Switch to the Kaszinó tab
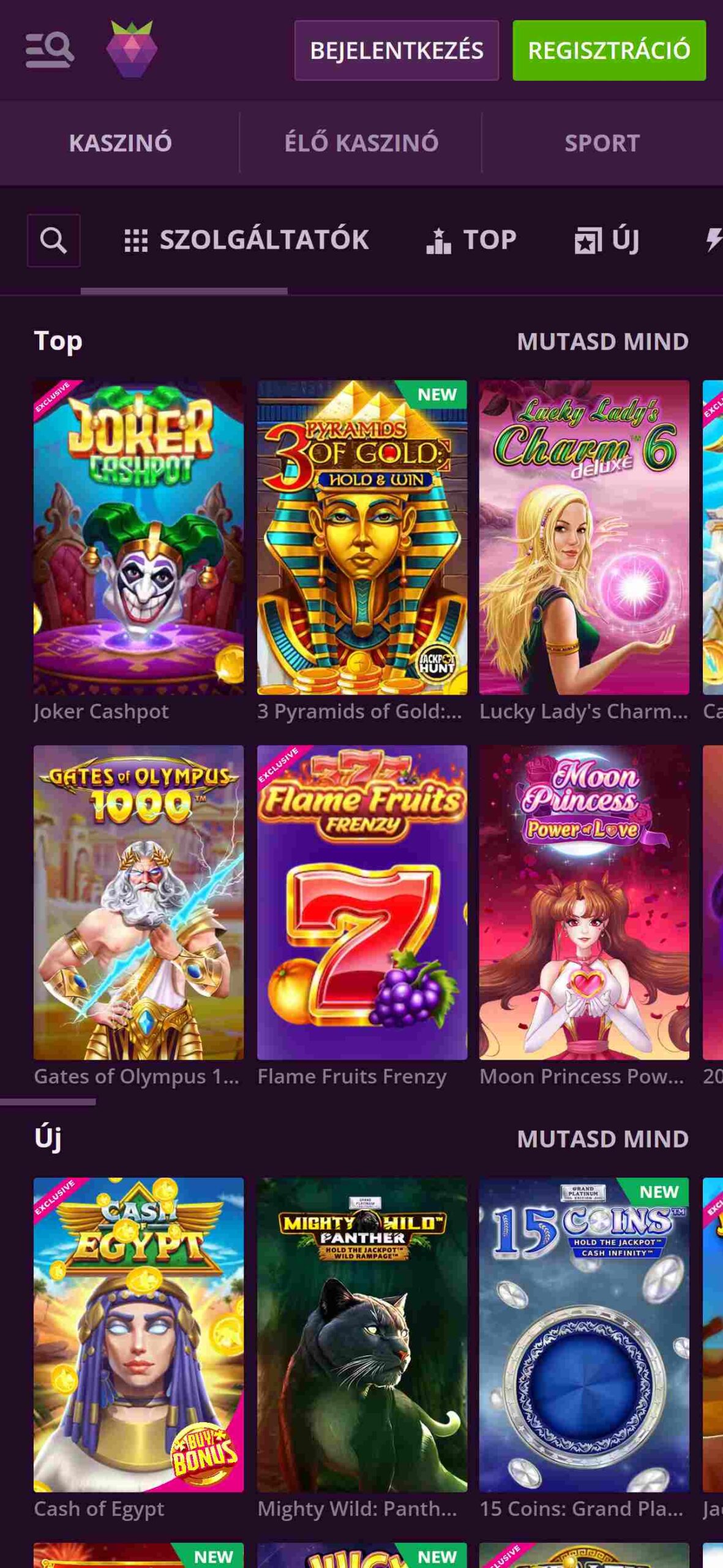Image resolution: width=723 pixels, height=1568 pixels. (x=120, y=143)
